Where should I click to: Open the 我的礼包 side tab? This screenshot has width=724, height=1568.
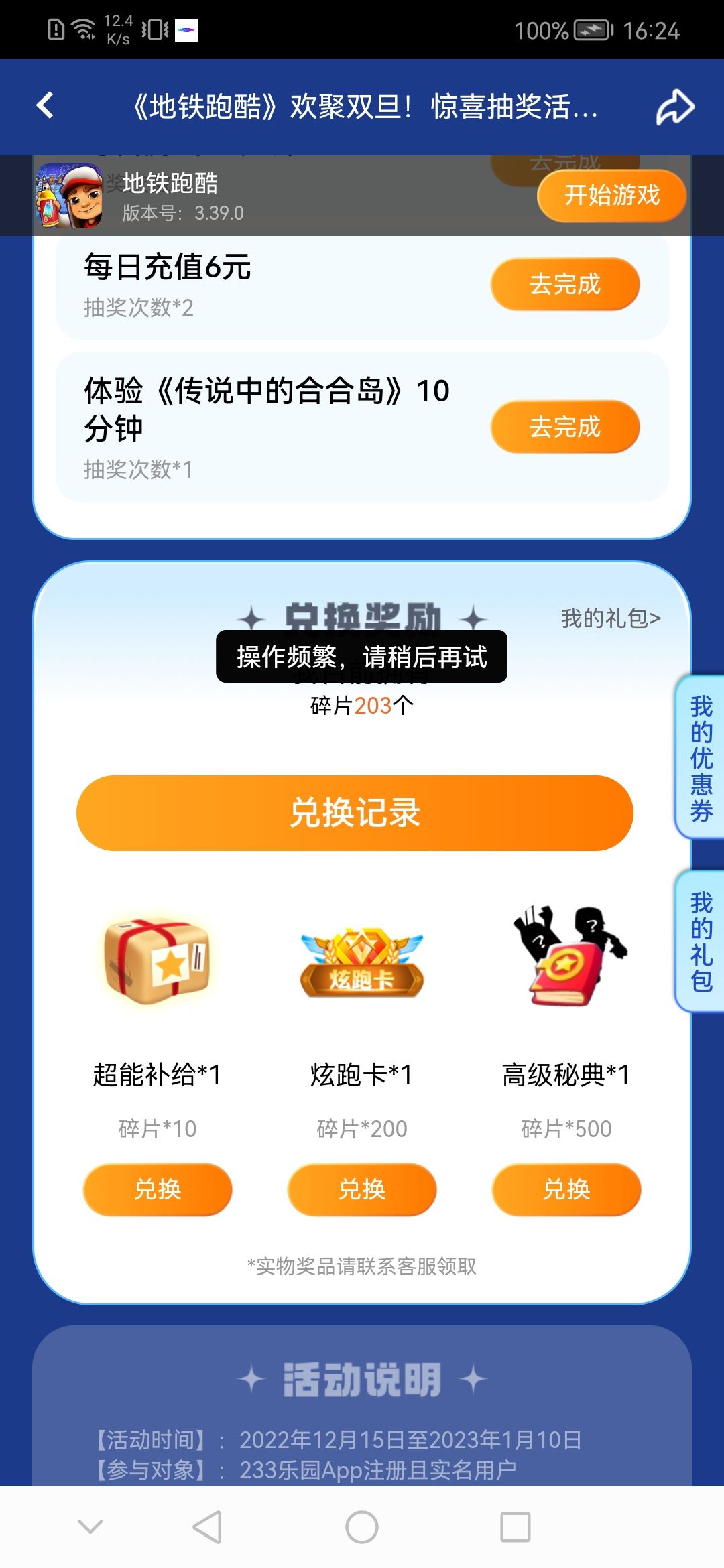(700, 941)
